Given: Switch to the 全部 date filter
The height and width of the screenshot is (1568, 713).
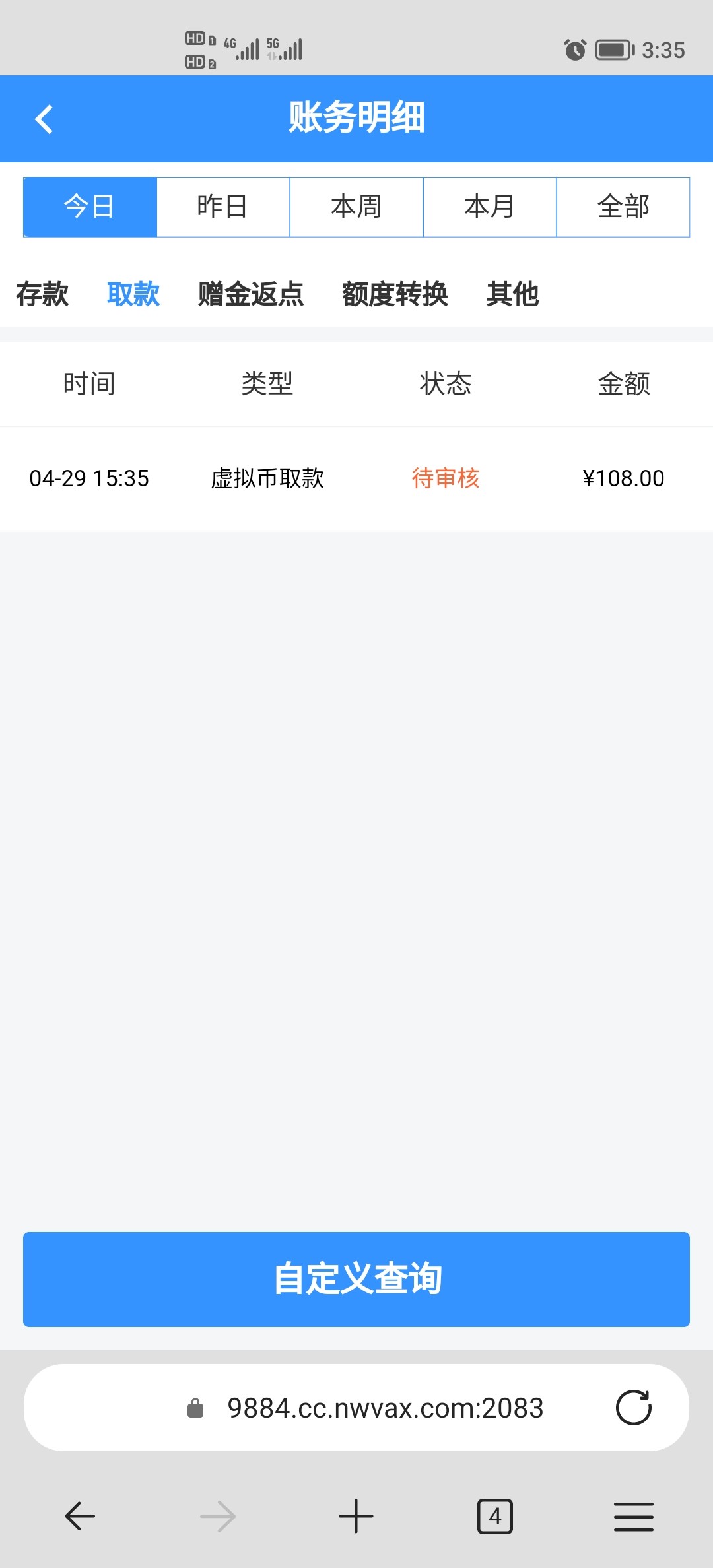Looking at the screenshot, I should [623, 207].
